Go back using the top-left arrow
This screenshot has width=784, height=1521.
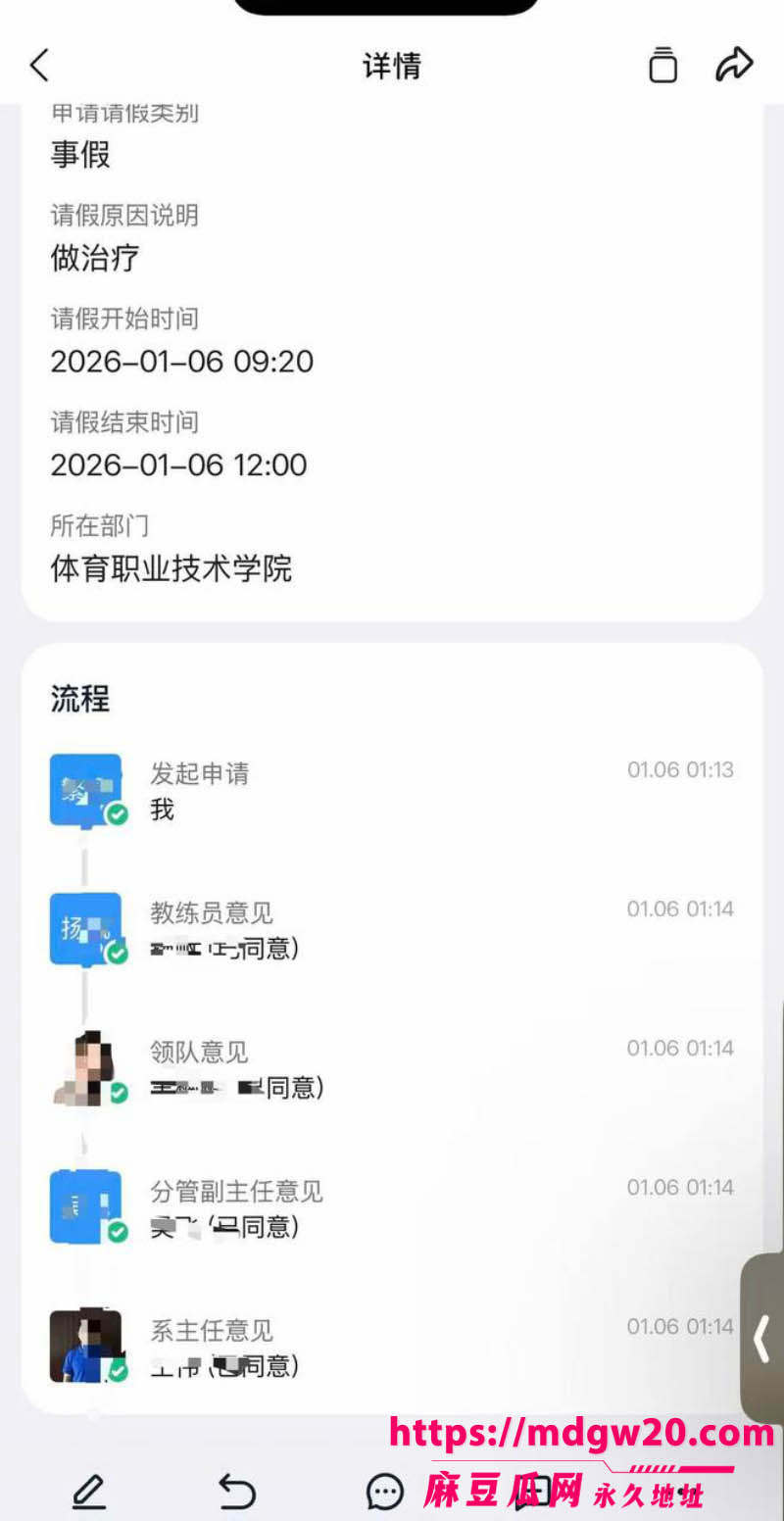39,66
